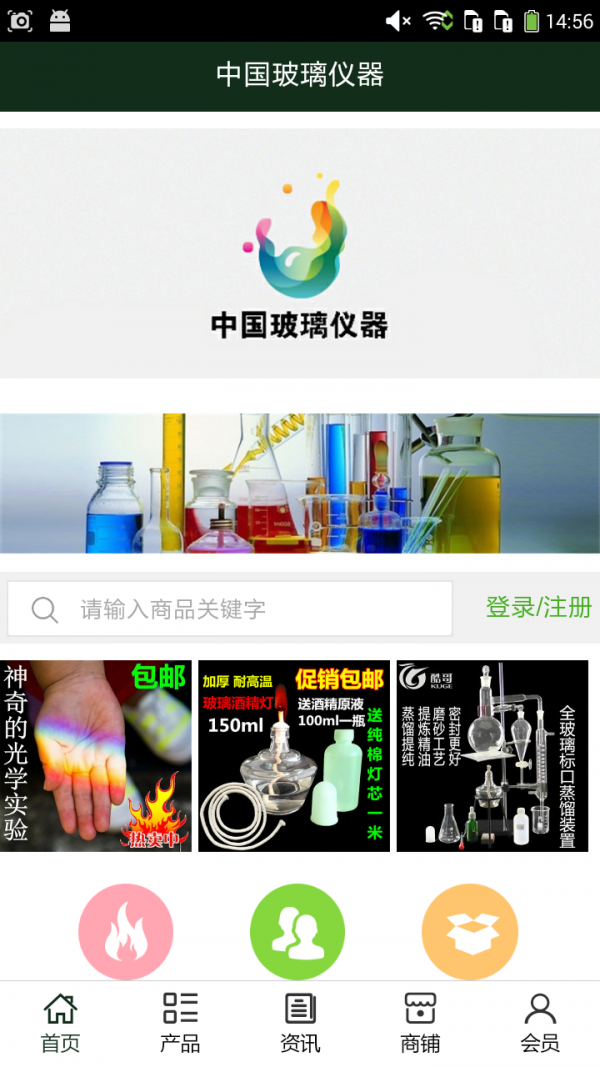Switch to the 首页 home tab
This screenshot has width=600, height=1067.
point(60,1023)
